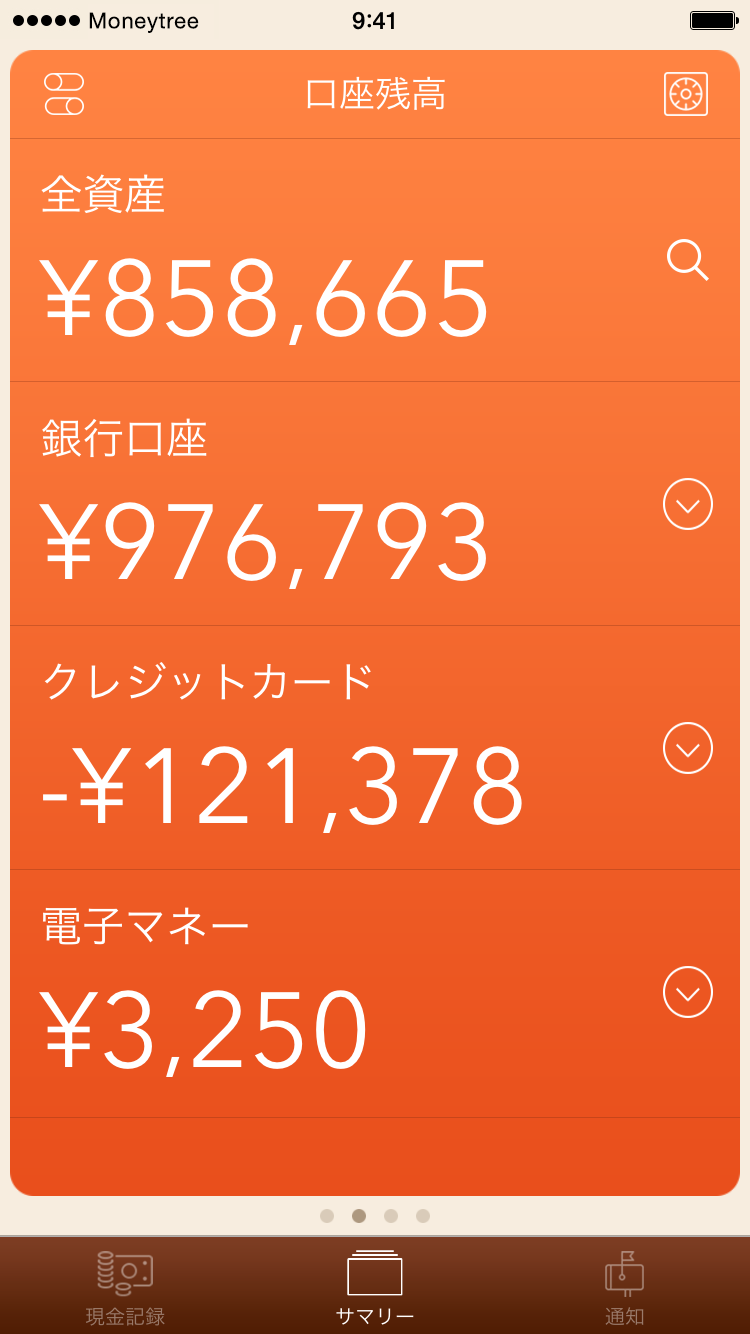This screenshot has height=1334, width=750.
Task: Select the サマリー tab
Action: point(375,1287)
